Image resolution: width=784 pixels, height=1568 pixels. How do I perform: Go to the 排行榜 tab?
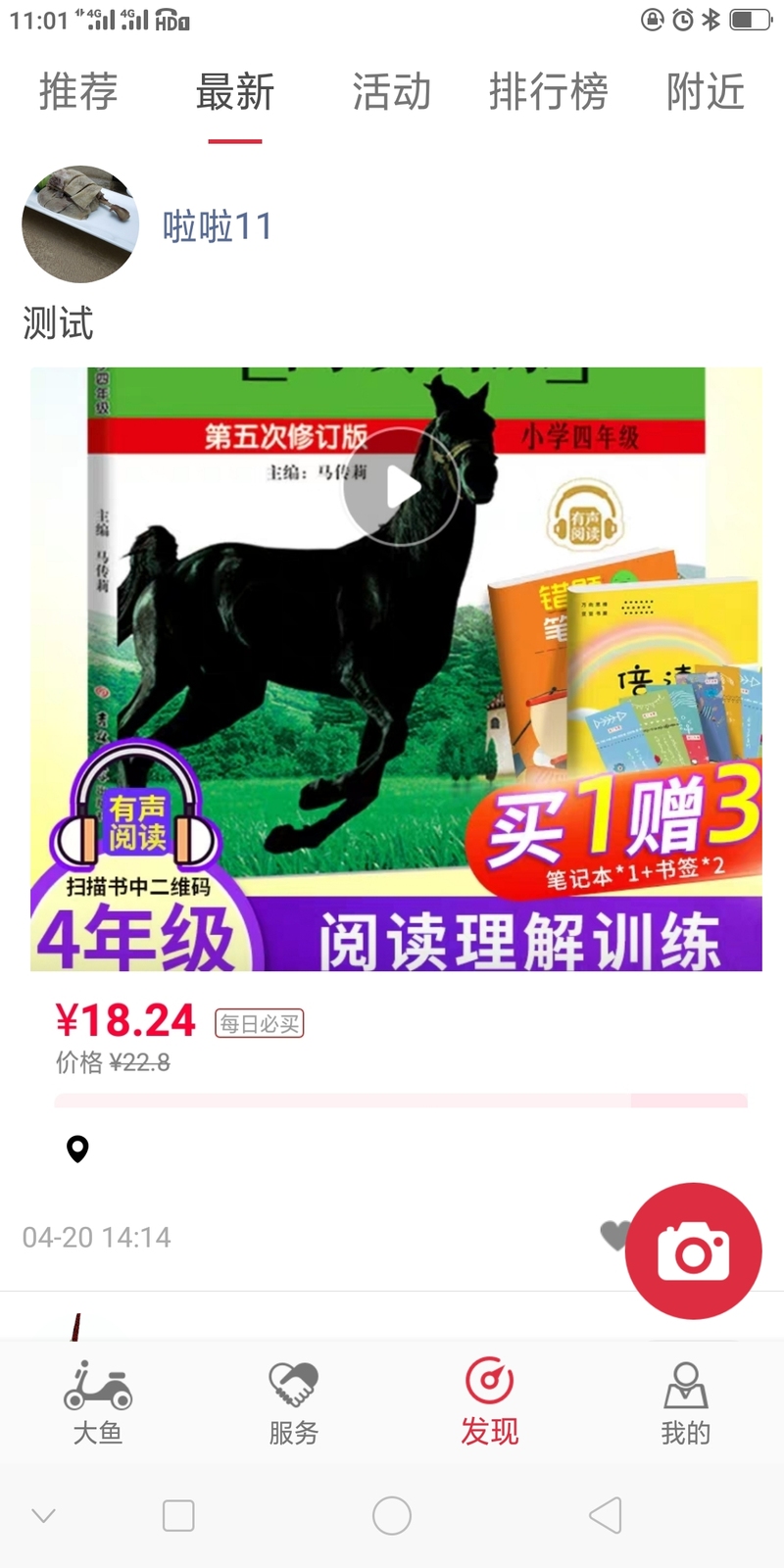pos(548,92)
